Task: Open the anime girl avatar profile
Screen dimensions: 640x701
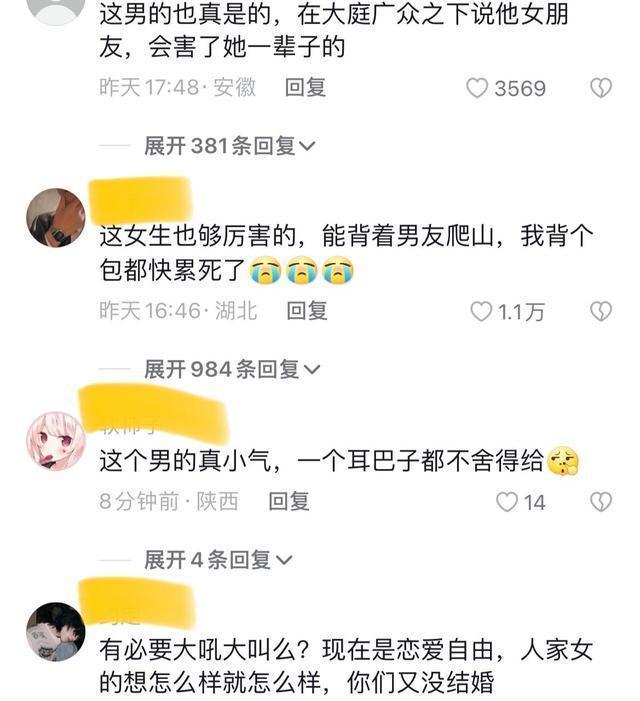Action: [x=55, y=440]
